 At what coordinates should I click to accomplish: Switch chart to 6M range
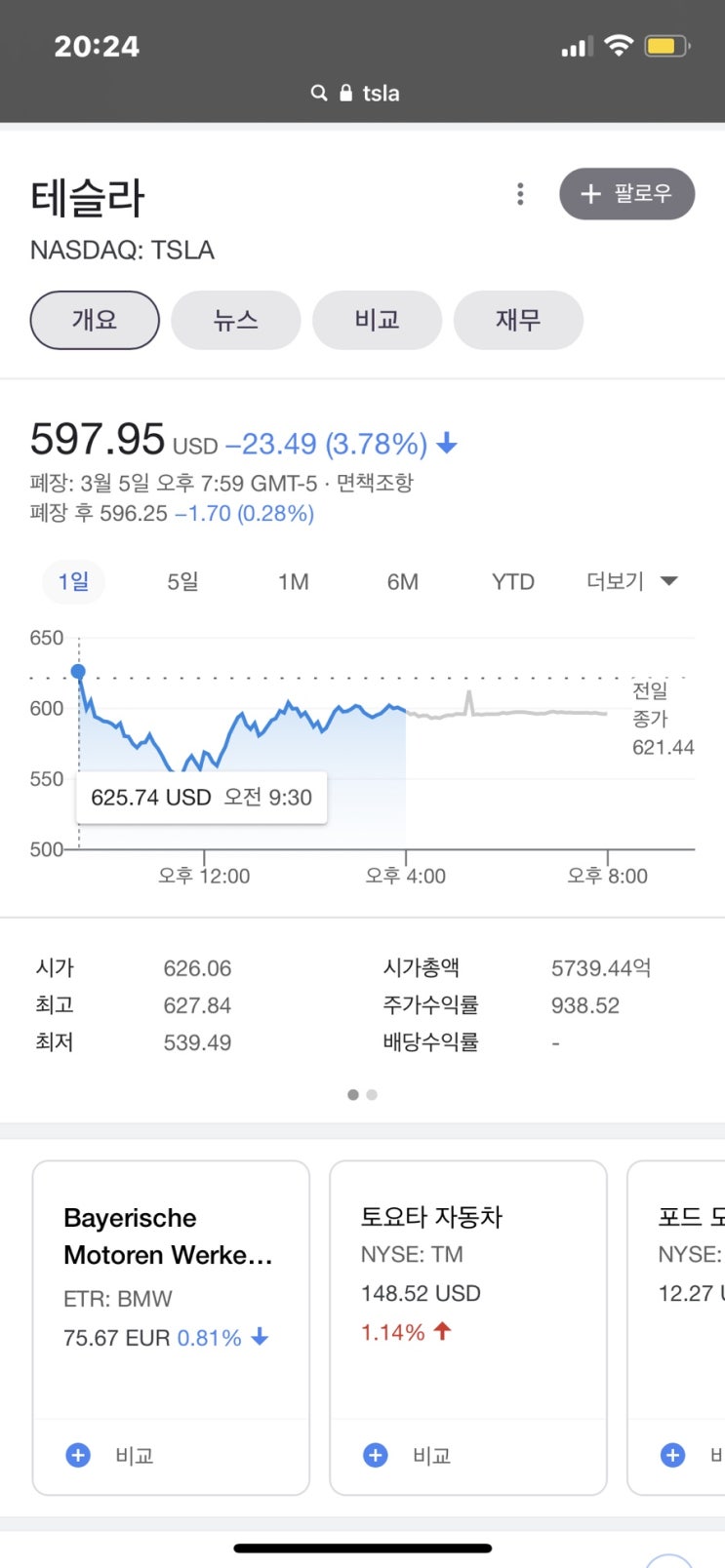coord(402,582)
